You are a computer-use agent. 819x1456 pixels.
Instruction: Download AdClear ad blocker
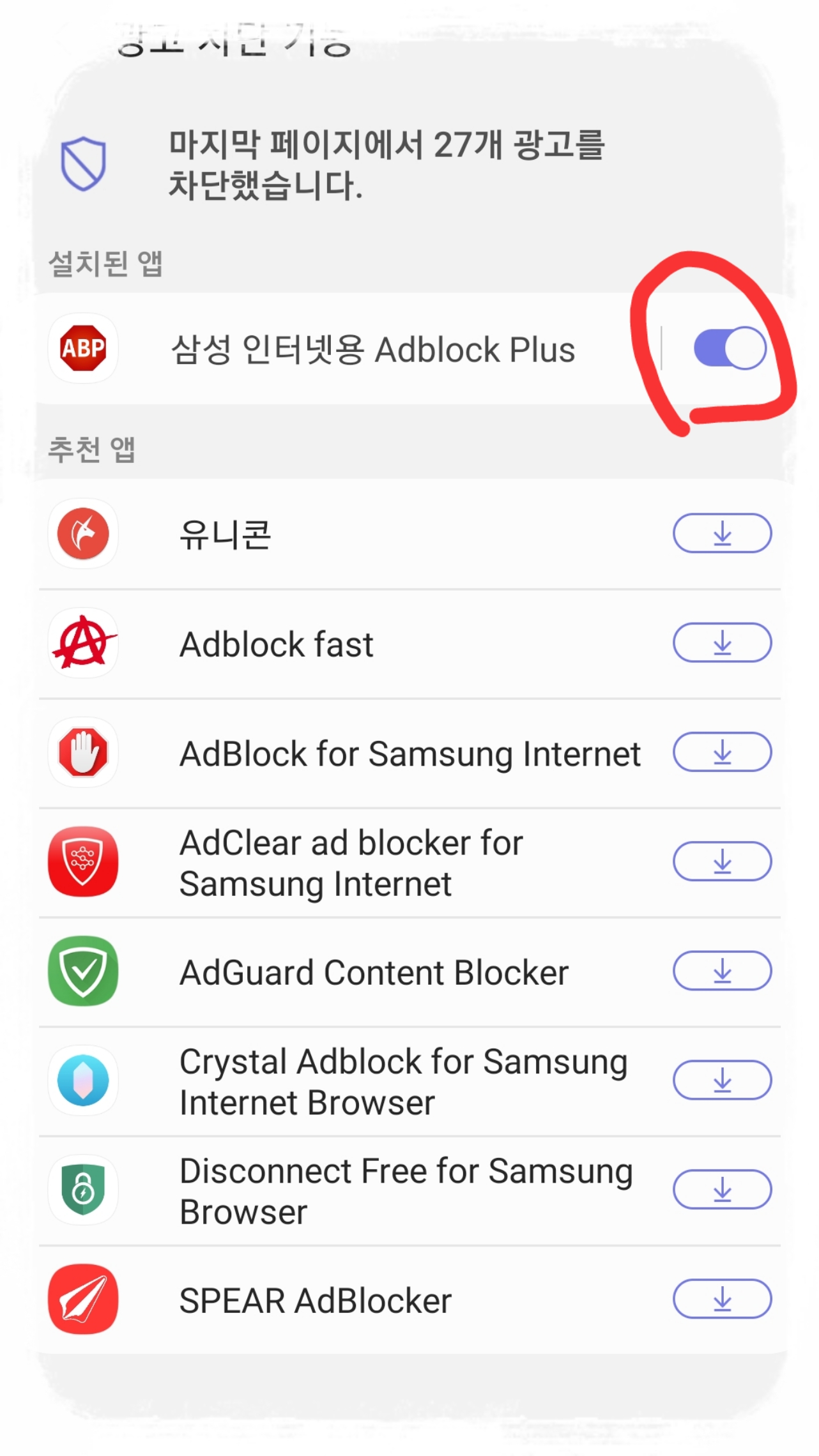click(721, 861)
